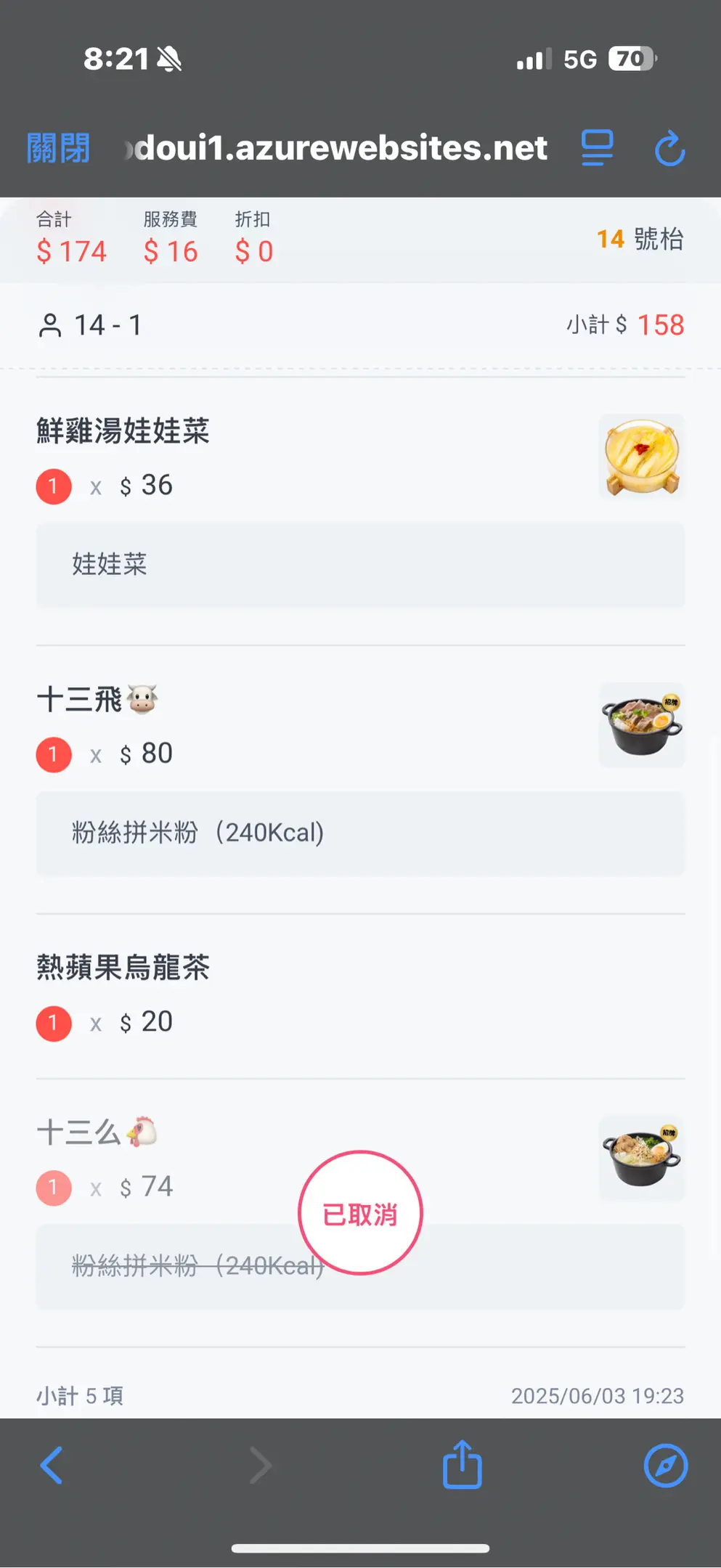Viewport: 721px width, 1568px height.
Task: Open the reader view icon
Action: tap(597, 148)
